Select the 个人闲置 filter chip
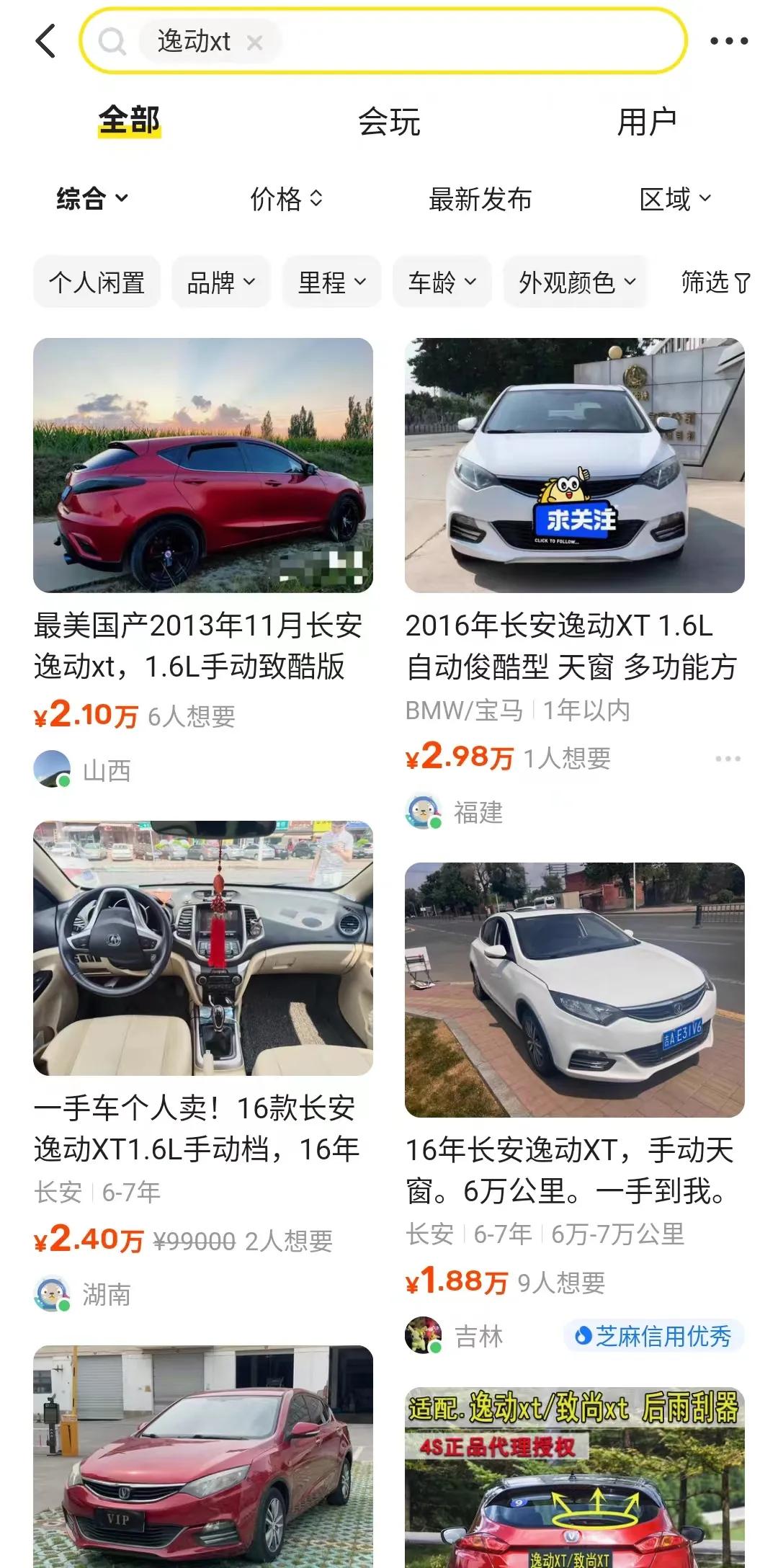Viewport: 778px width, 1568px height. [x=97, y=282]
